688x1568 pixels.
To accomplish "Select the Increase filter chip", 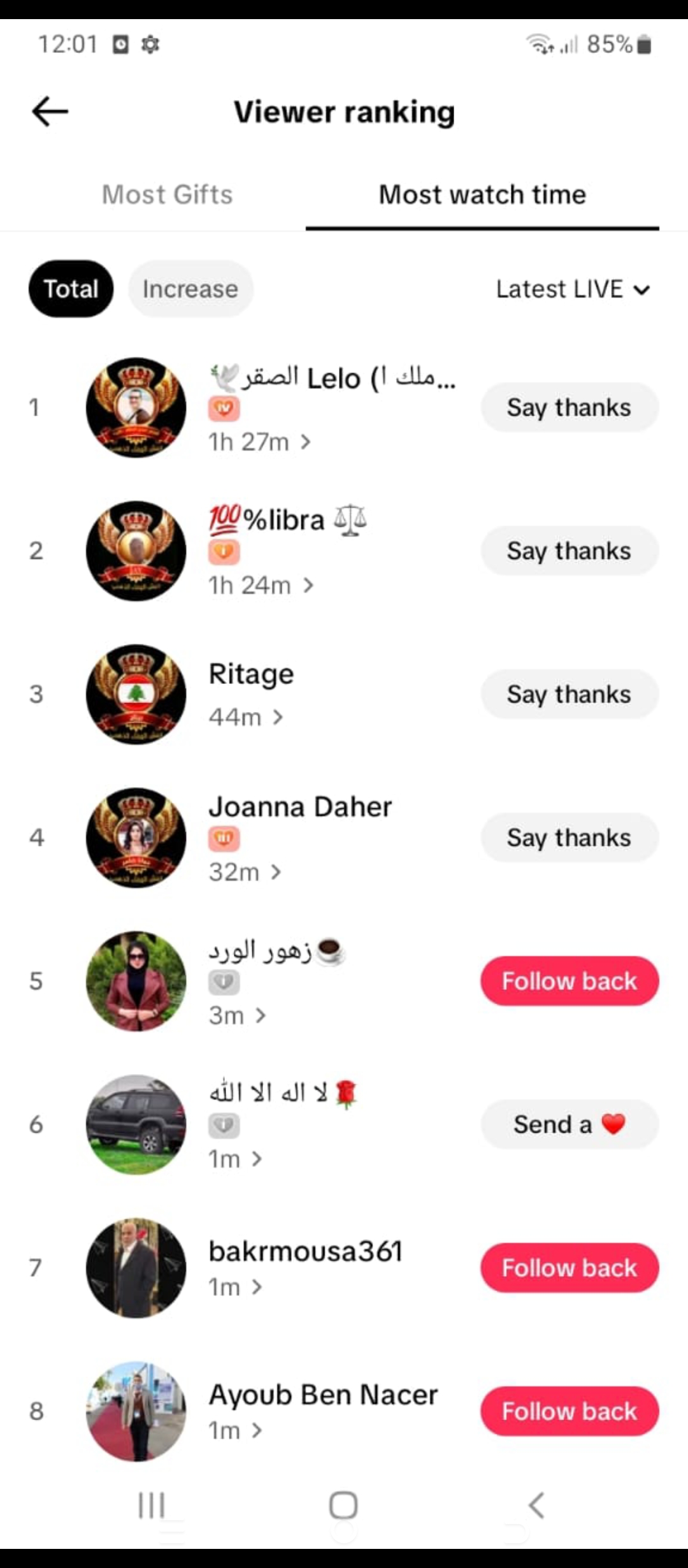I will click(x=190, y=289).
